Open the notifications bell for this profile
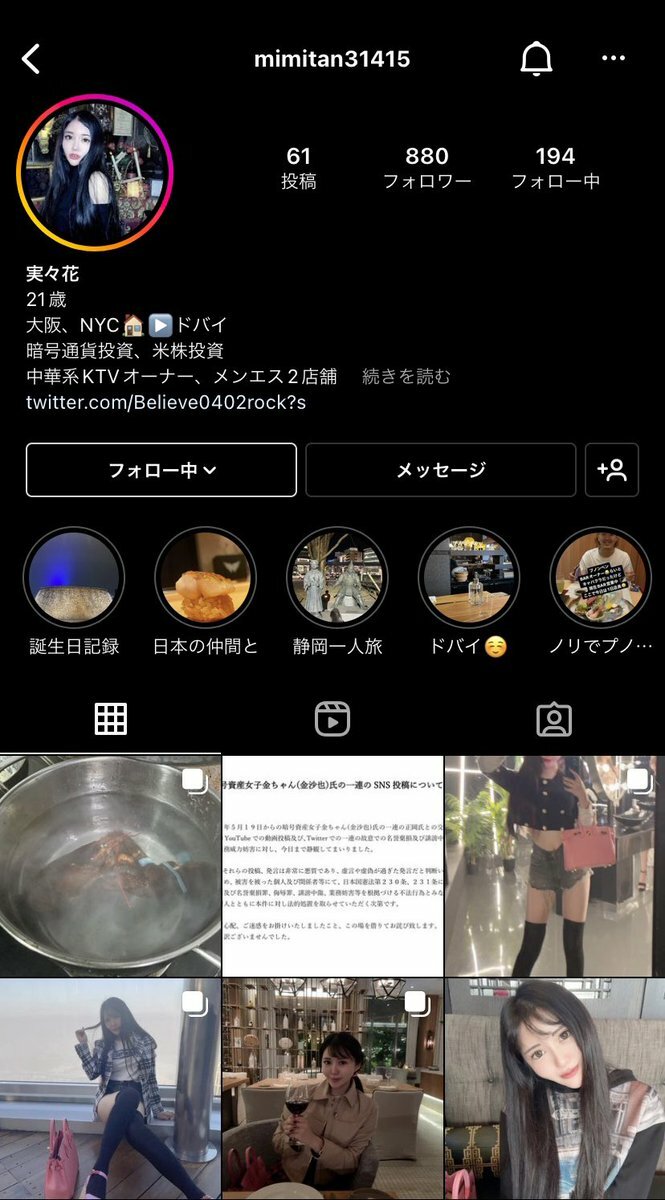Image resolution: width=665 pixels, height=1200 pixels. coord(536,59)
